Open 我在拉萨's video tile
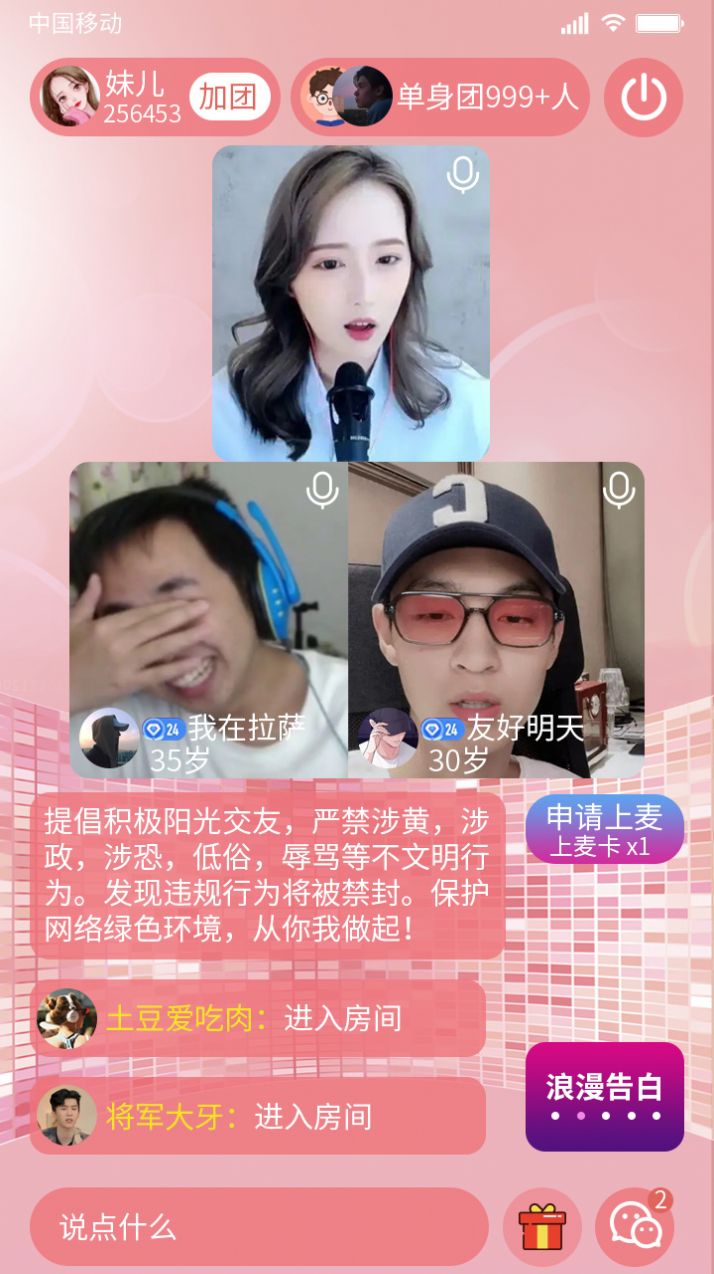Image resolution: width=714 pixels, height=1274 pixels. (208, 600)
